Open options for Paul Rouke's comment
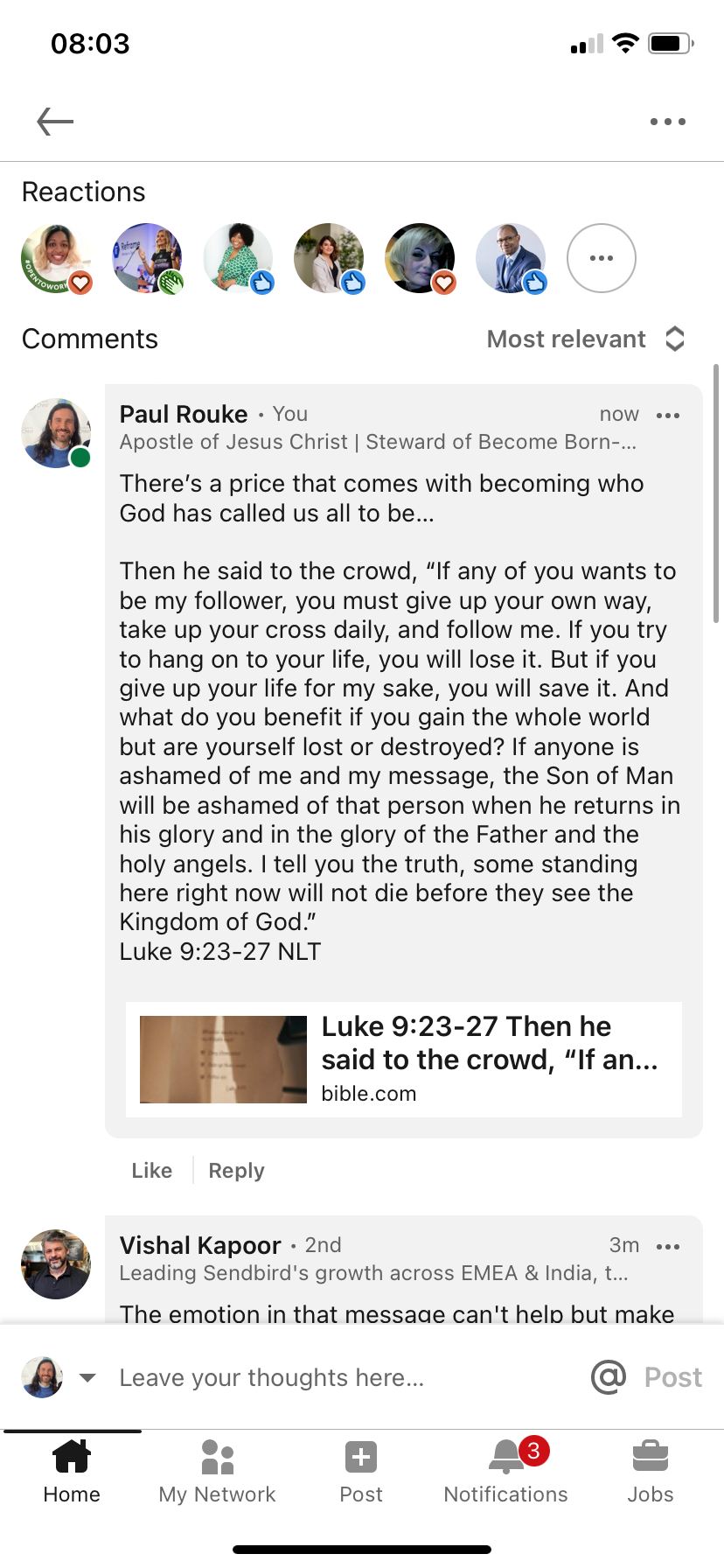 (667, 416)
